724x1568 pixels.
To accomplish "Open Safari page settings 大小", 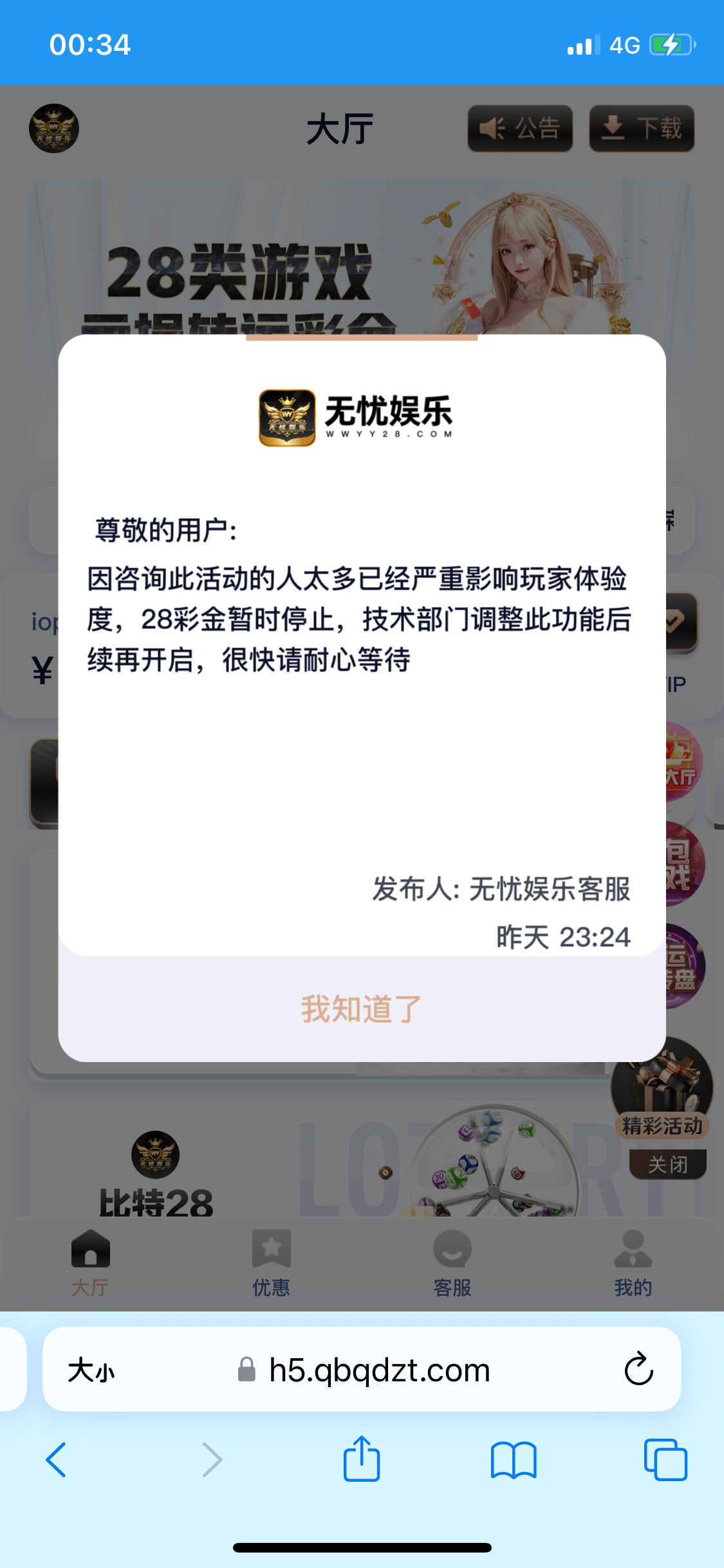I will pos(91,1370).
